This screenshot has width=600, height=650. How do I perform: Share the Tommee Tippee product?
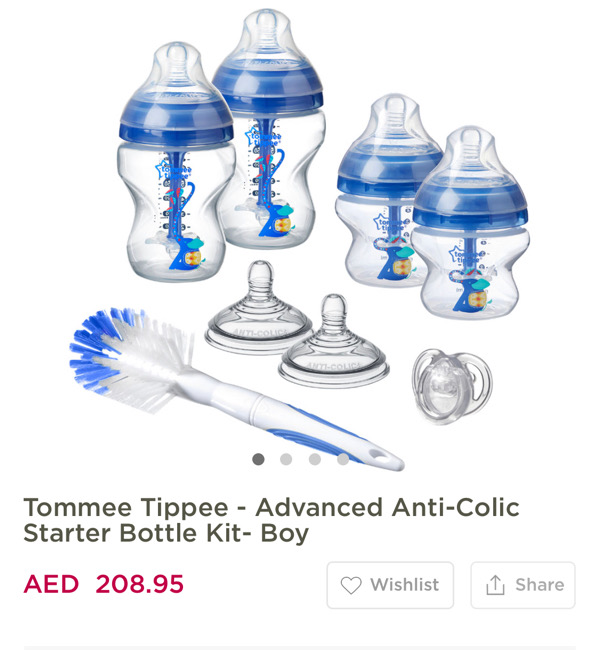[x=523, y=585]
